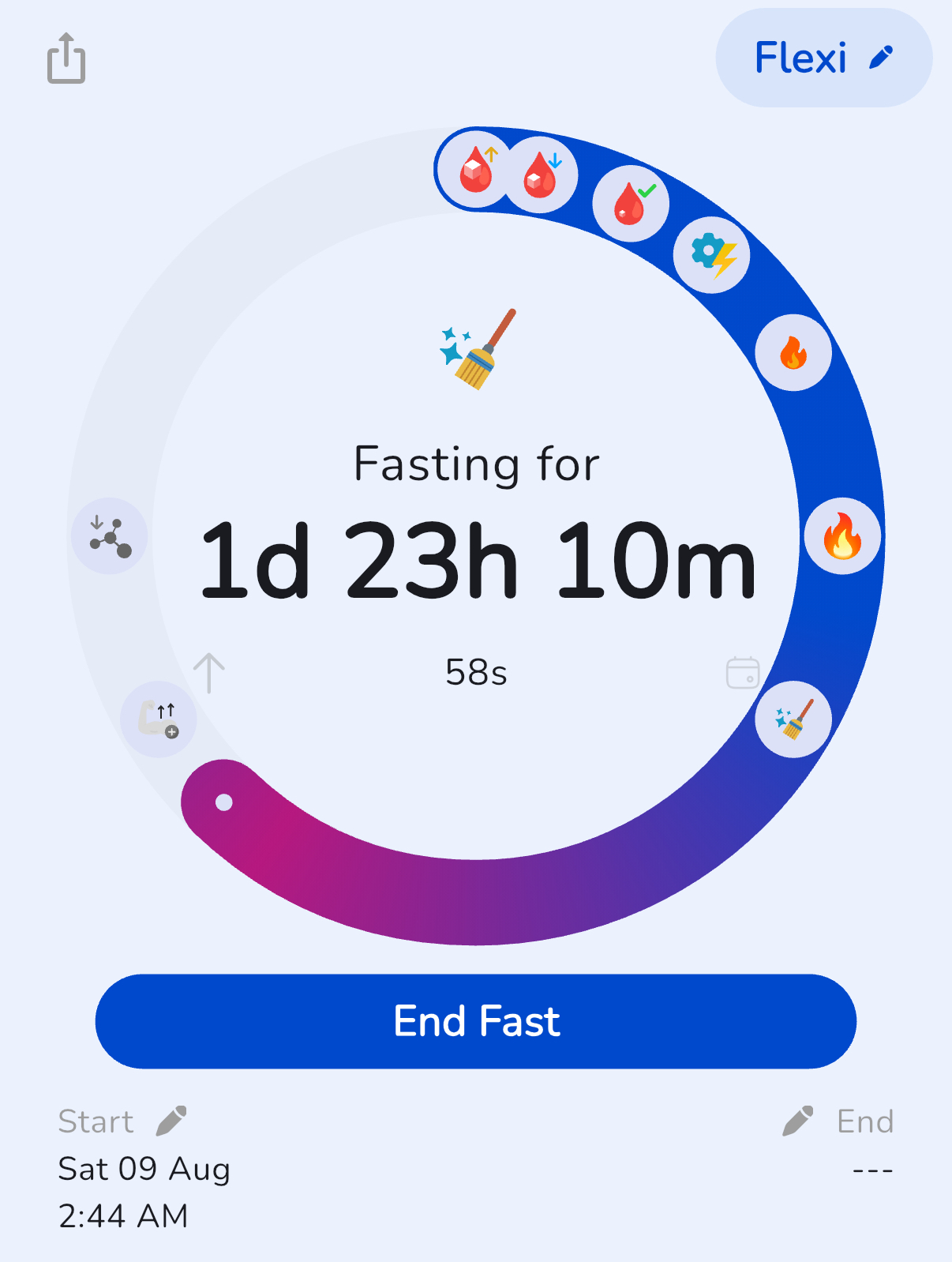This screenshot has width=952, height=1262.
Task: Change the Flexi fasting plan
Action: tap(823, 58)
